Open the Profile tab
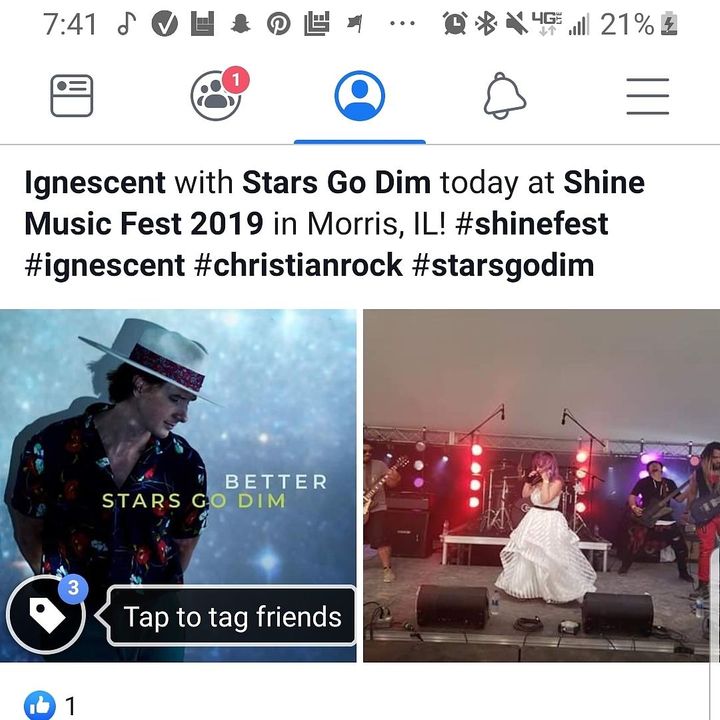Viewport: 720px width, 720px height. pyautogui.click(x=360, y=97)
